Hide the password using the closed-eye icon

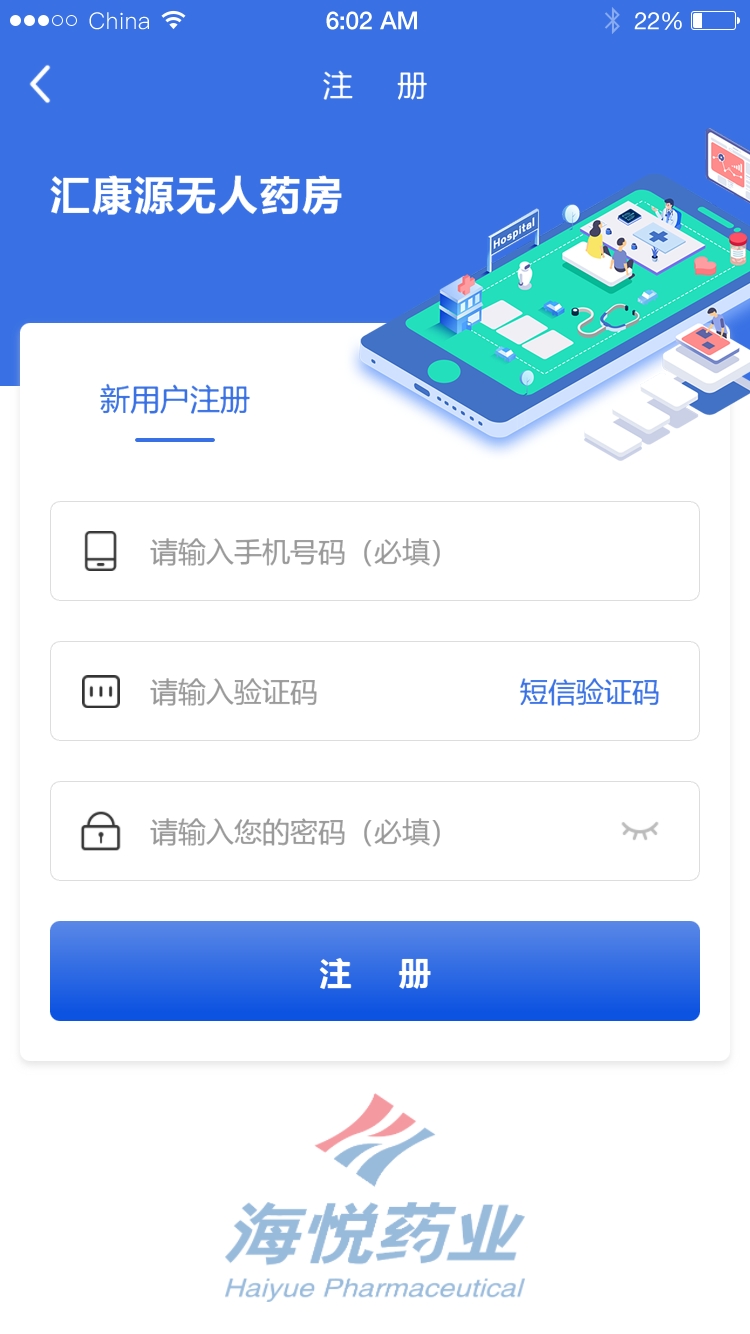pos(639,831)
